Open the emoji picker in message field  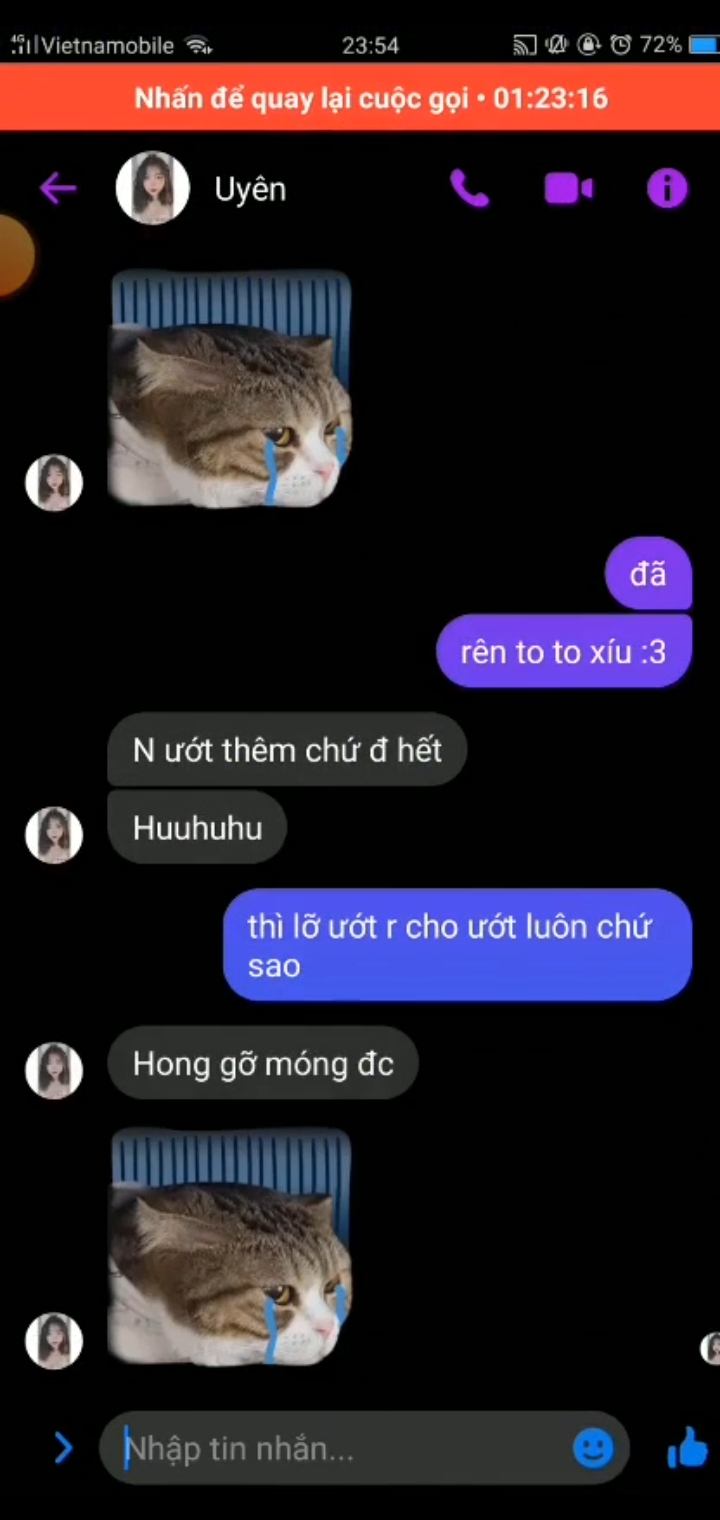[x=593, y=1448]
